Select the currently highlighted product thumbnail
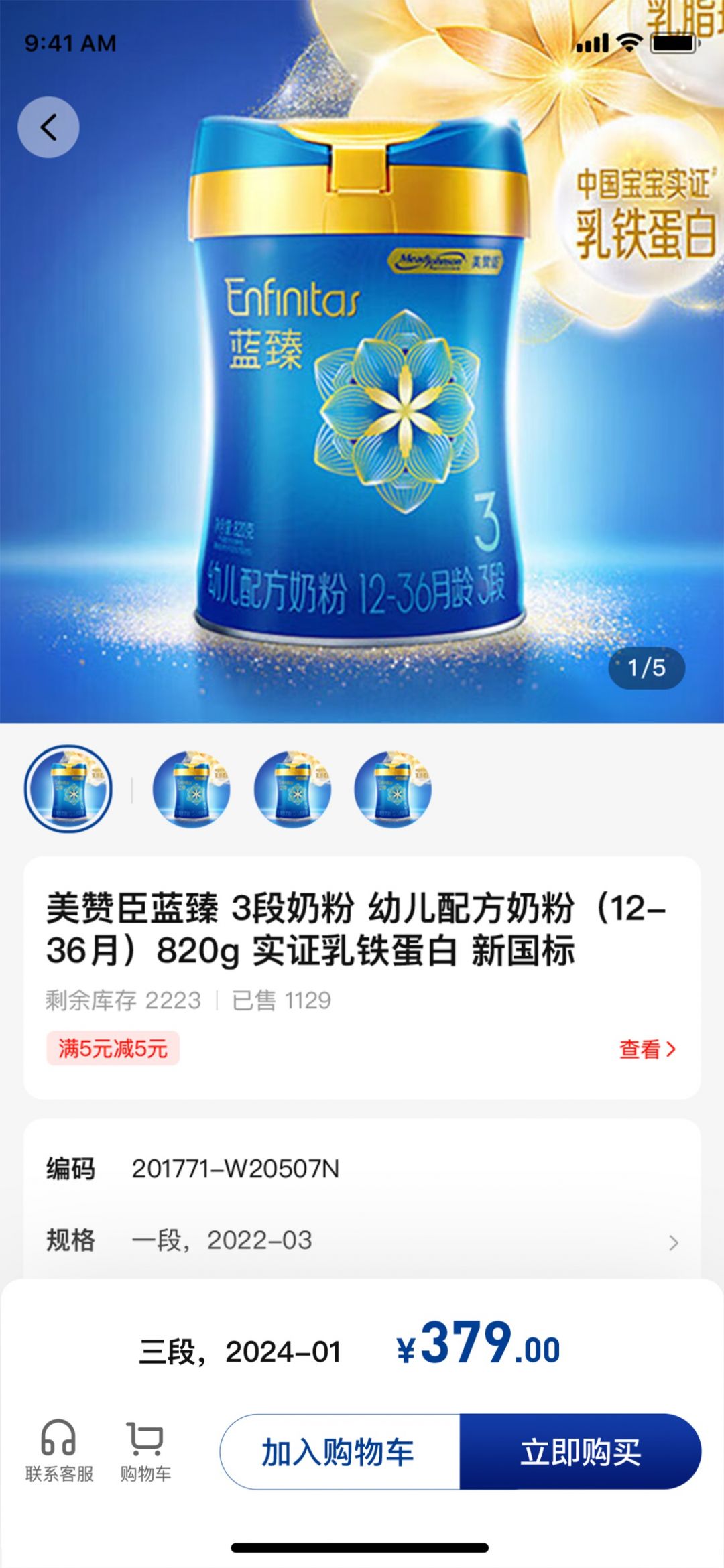Image resolution: width=724 pixels, height=1568 pixels. [x=68, y=789]
